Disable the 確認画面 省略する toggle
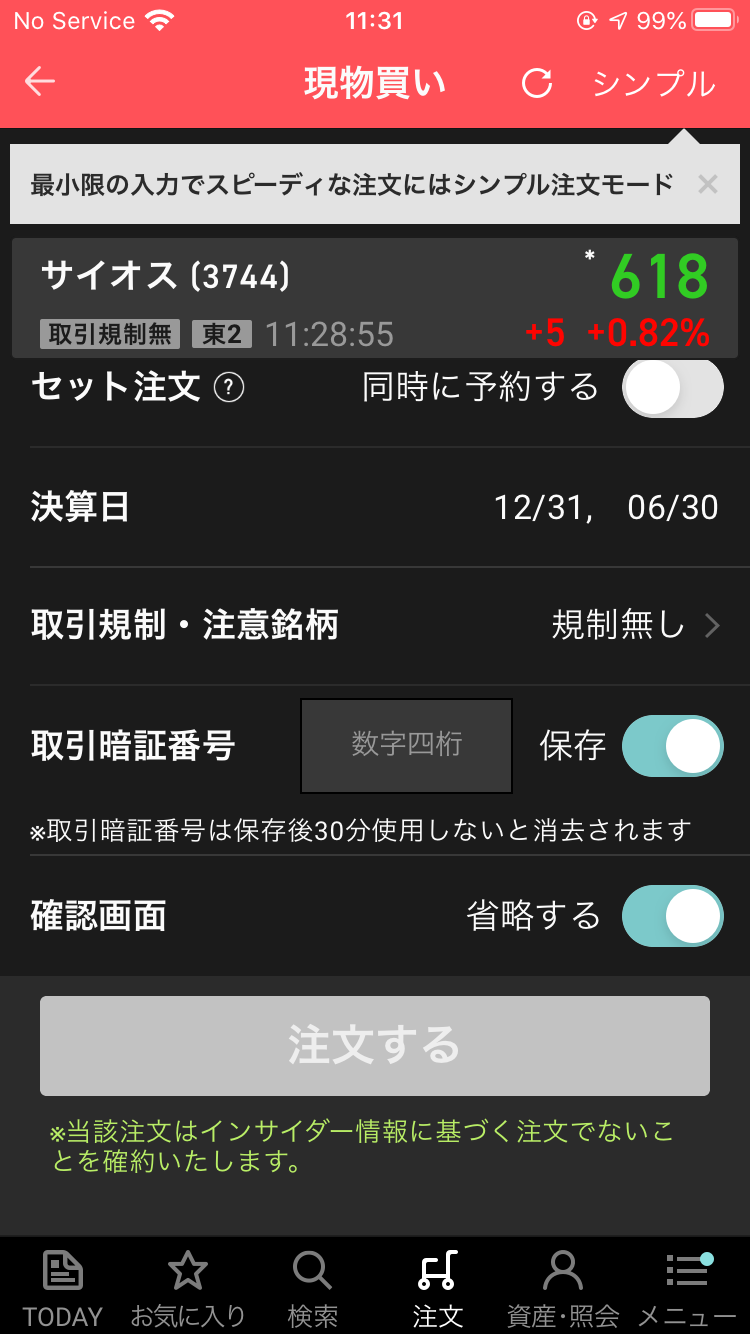The height and width of the screenshot is (1334, 750). click(x=673, y=916)
